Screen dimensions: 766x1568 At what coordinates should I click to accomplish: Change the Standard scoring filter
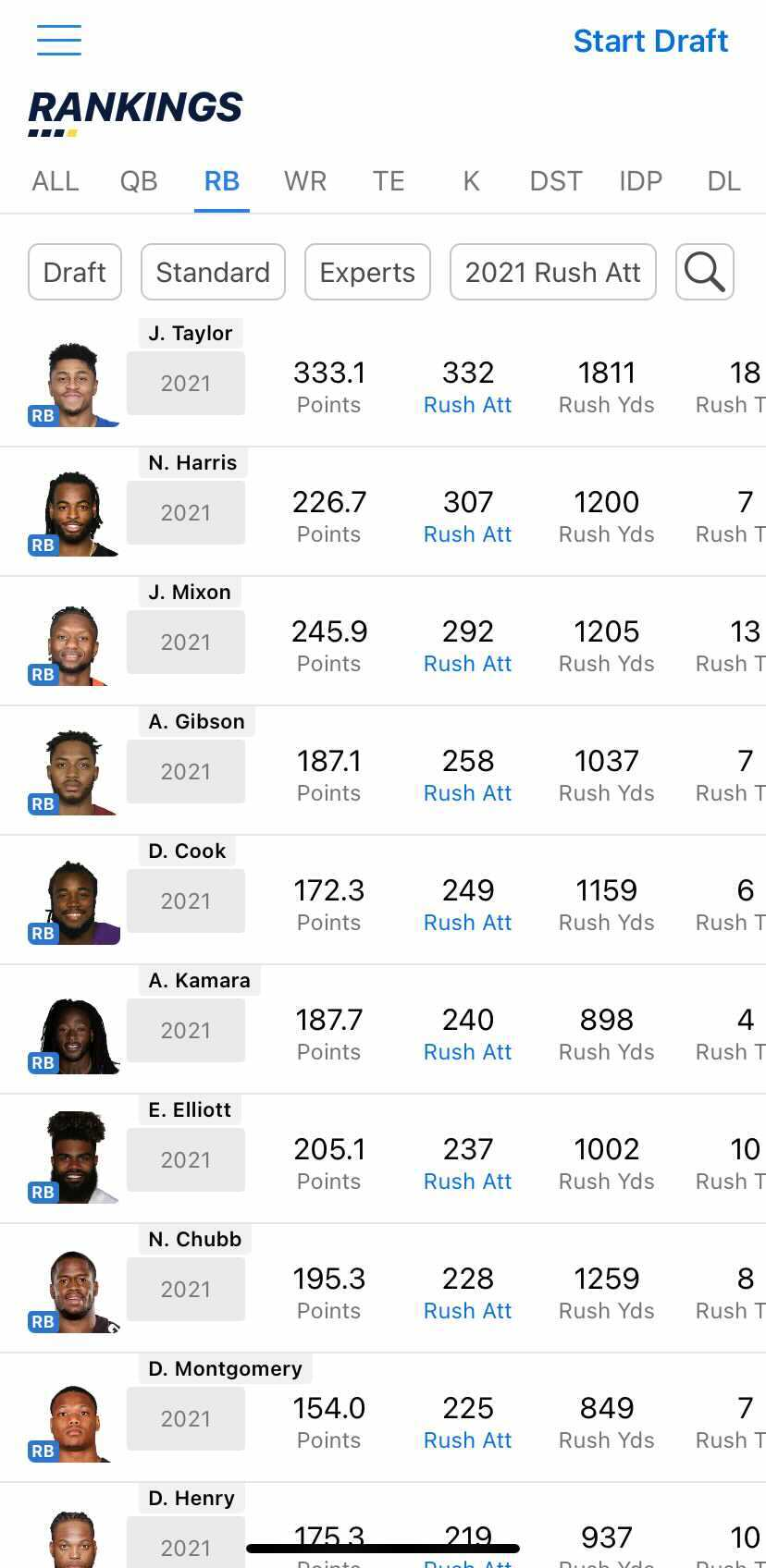pos(213,272)
